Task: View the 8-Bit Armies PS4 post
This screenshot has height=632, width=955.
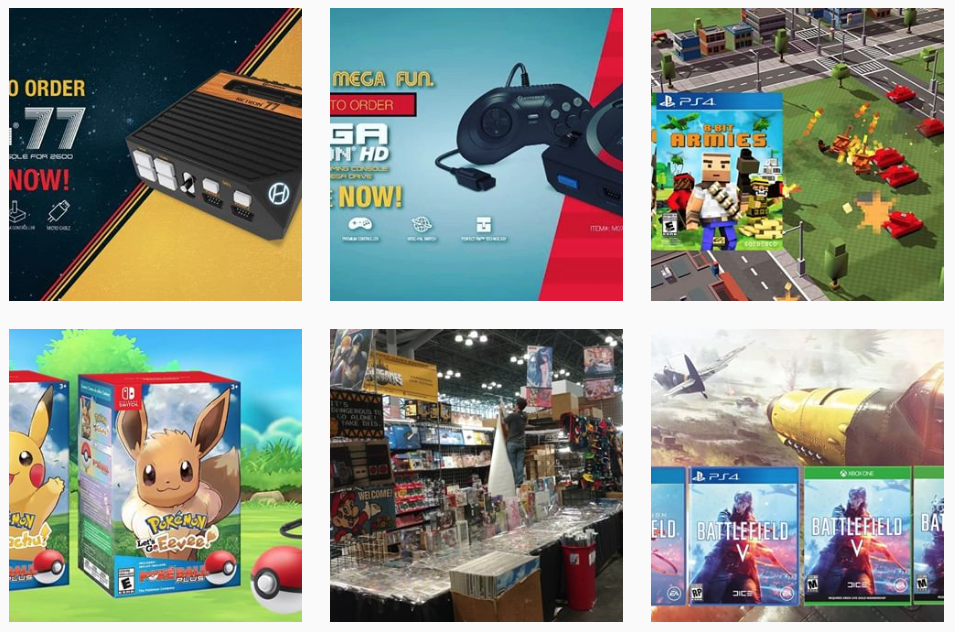Action: (797, 154)
